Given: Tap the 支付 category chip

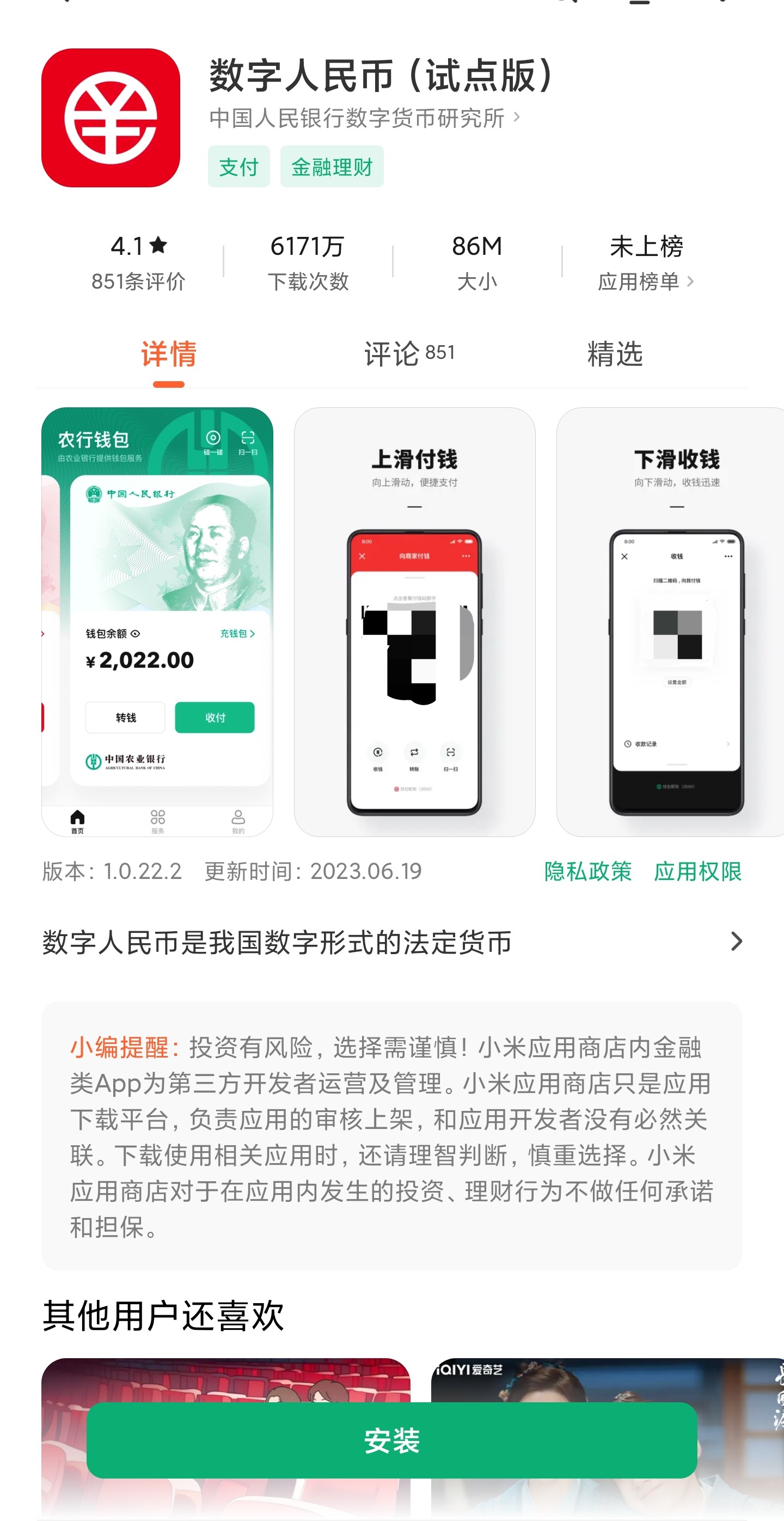Looking at the screenshot, I should [238, 167].
